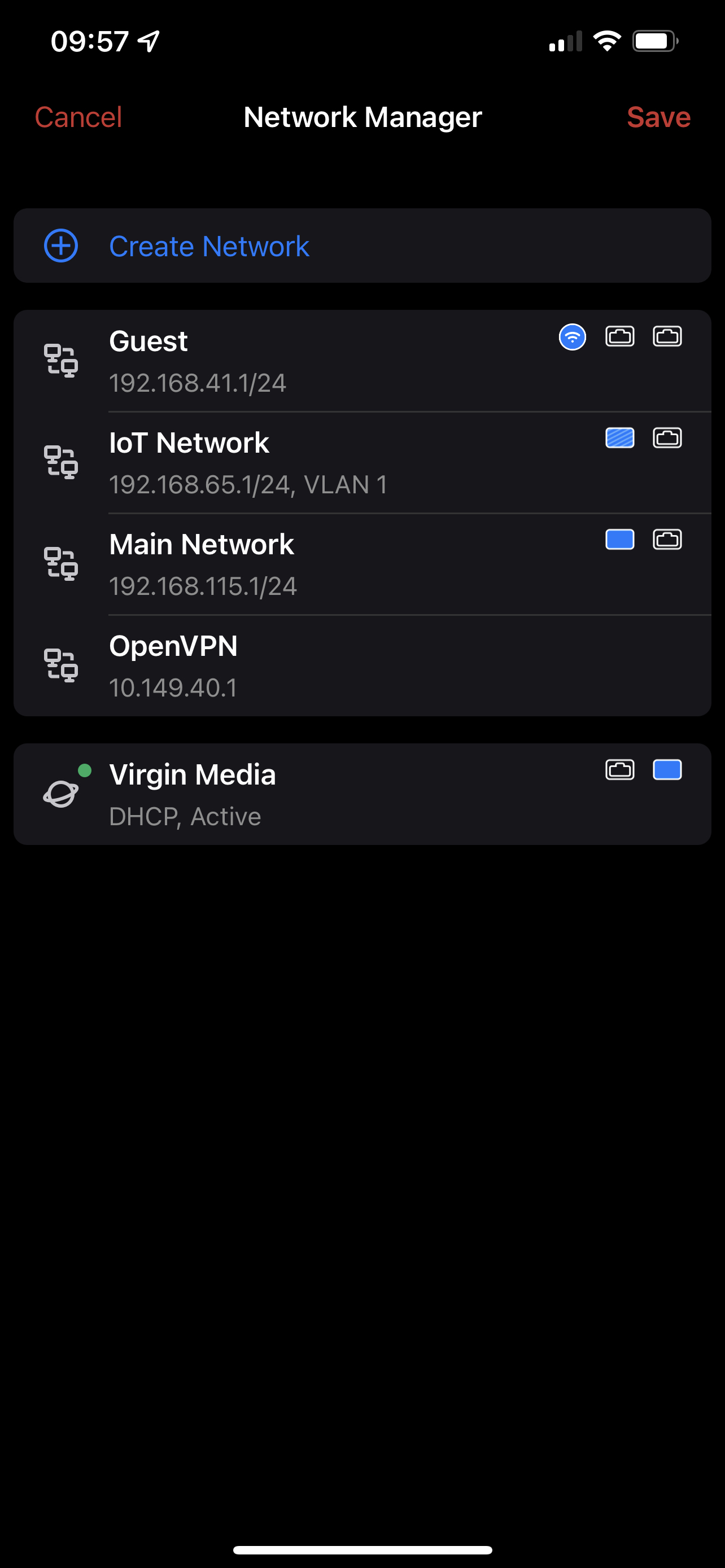This screenshot has width=725, height=1568.
Task: View the Virgin Media WAN connection
Action: [304, 794]
